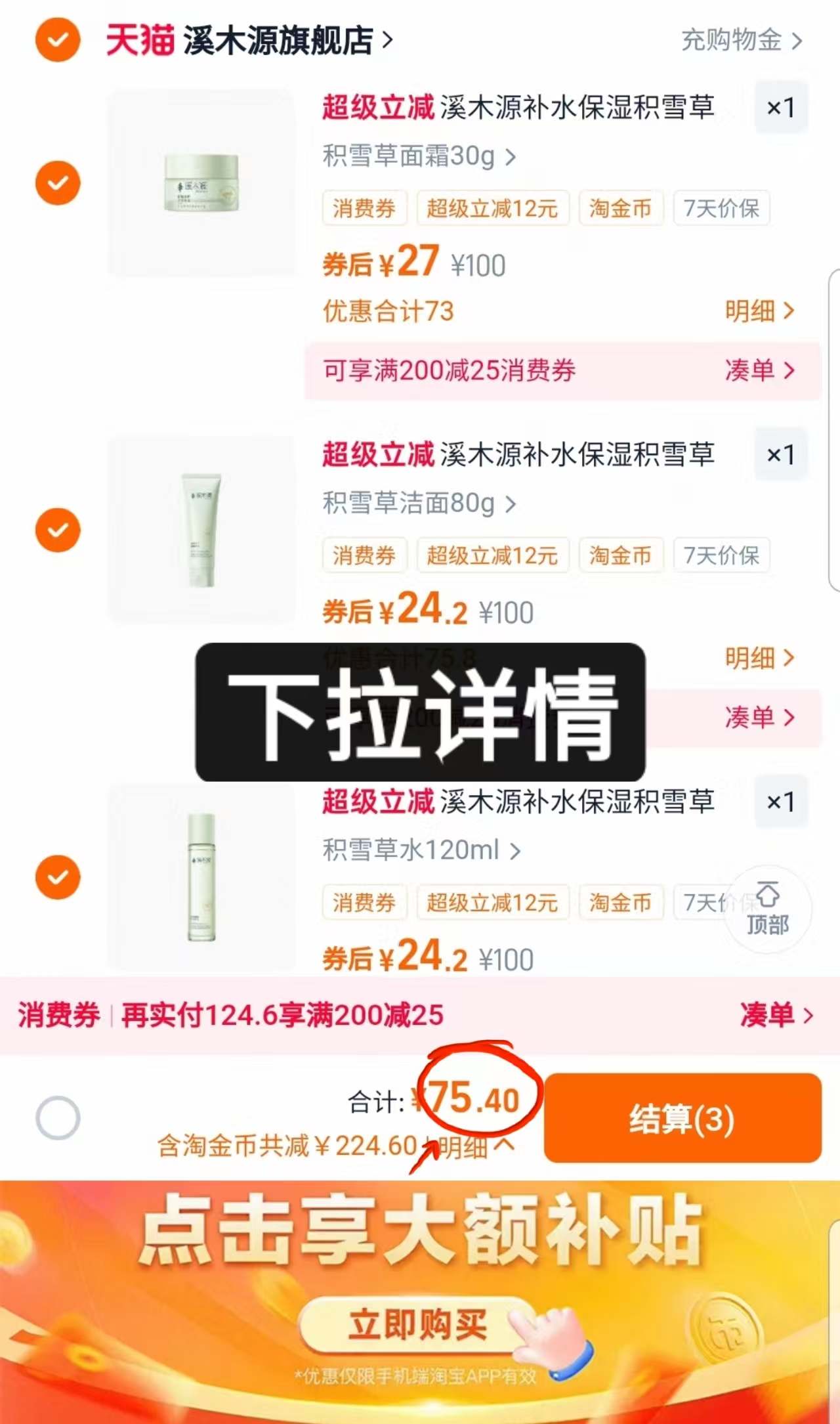Tap the 消费券 tag on the cleanser

(x=364, y=555)
